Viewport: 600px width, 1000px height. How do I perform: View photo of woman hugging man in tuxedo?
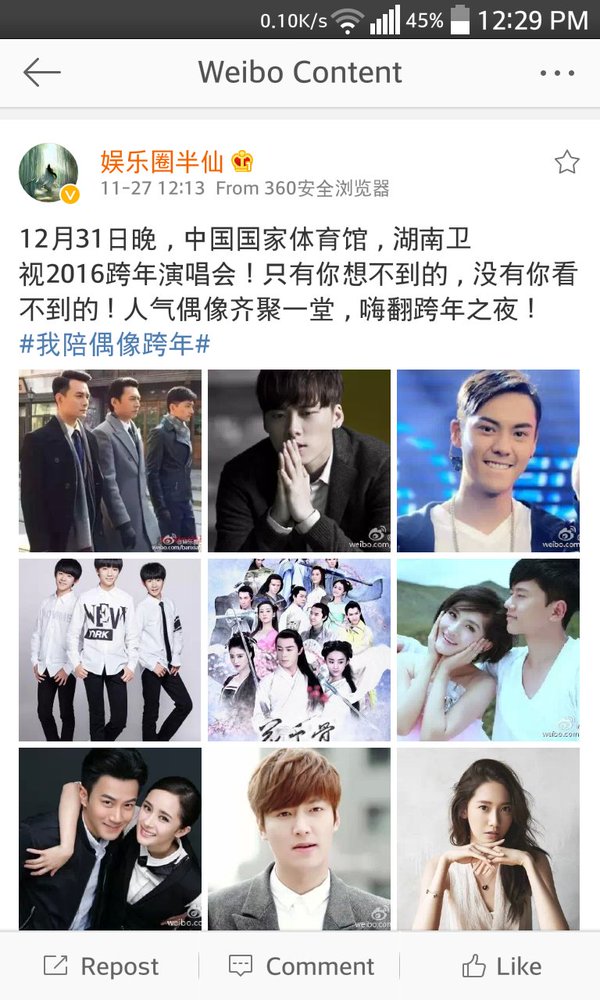tap(110, 838)
